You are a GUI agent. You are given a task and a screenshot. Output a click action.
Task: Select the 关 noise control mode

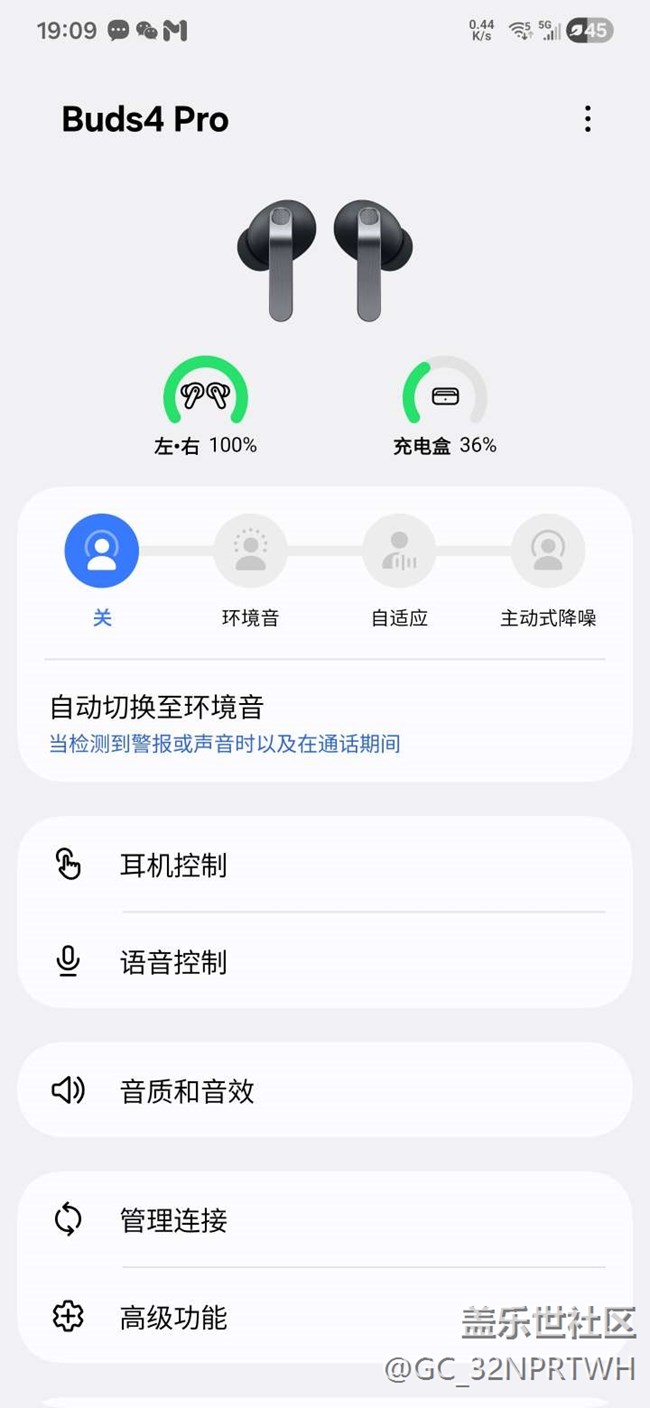tap(101, 551)
